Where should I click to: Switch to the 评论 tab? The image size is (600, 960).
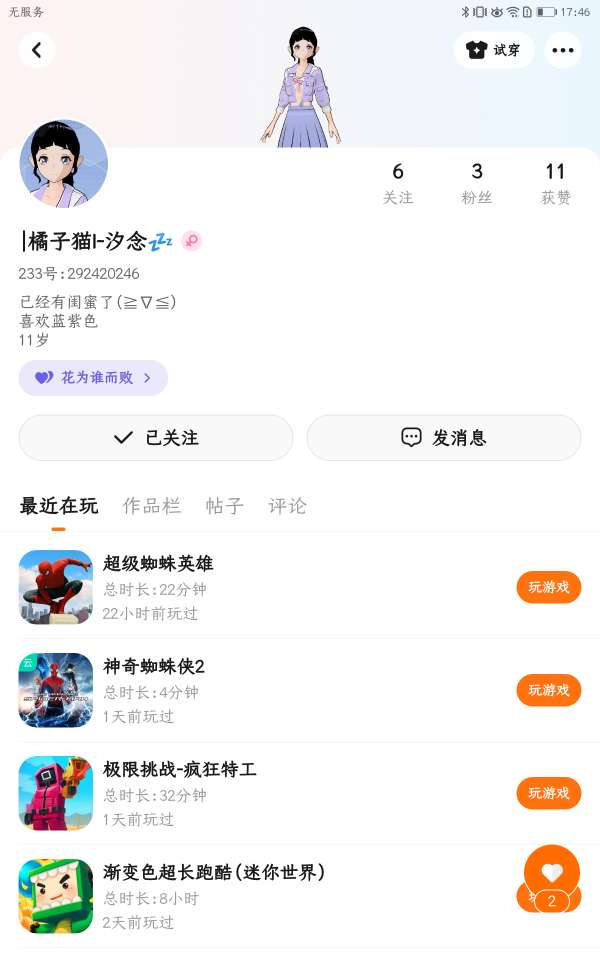288,506
